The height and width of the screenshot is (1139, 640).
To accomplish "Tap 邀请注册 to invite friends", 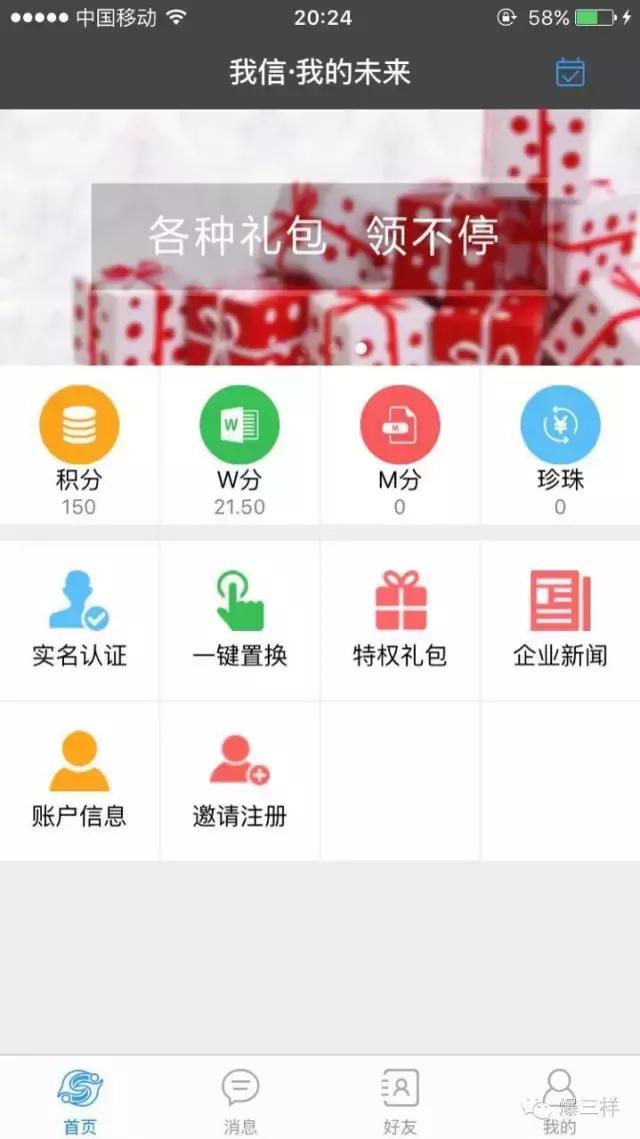I will pyautogui.click(x=240, y=780).
